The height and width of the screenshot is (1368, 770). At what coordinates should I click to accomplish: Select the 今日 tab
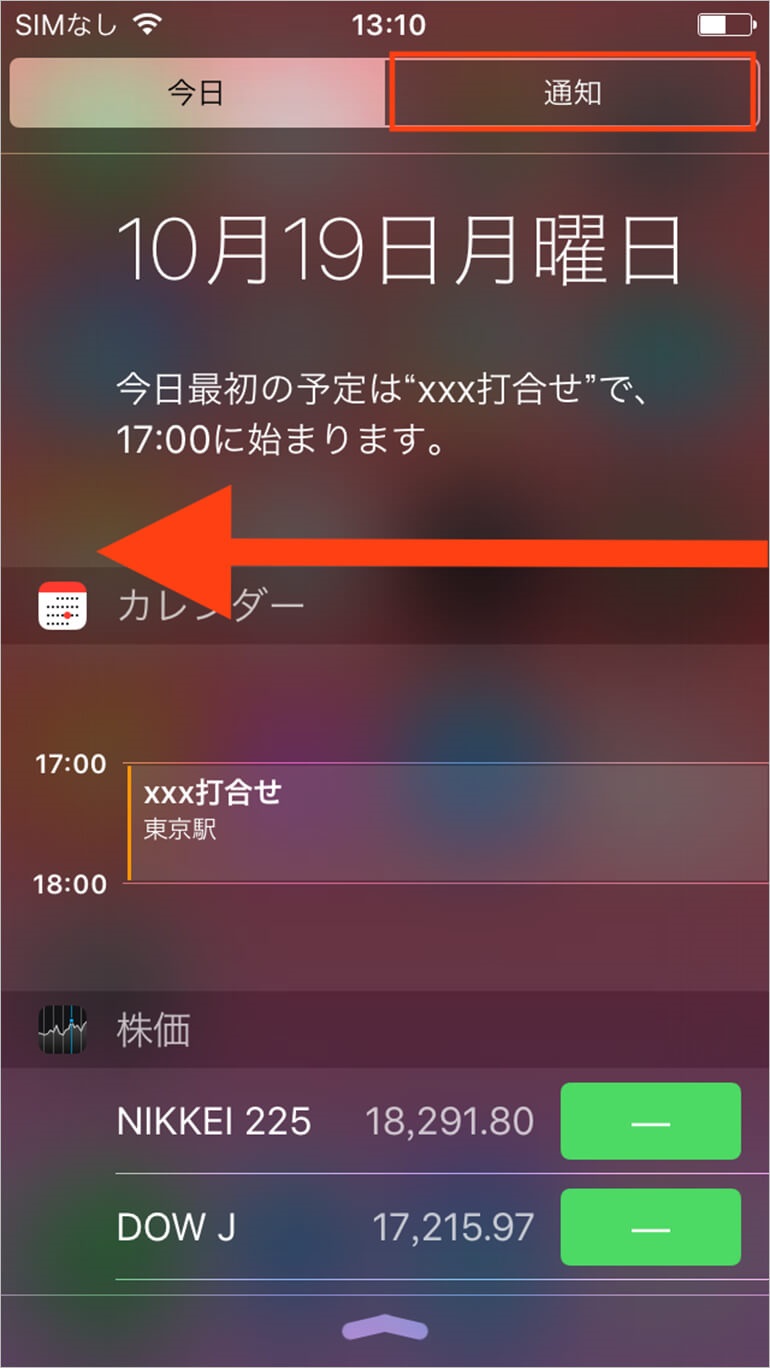(x=196, y=93)
